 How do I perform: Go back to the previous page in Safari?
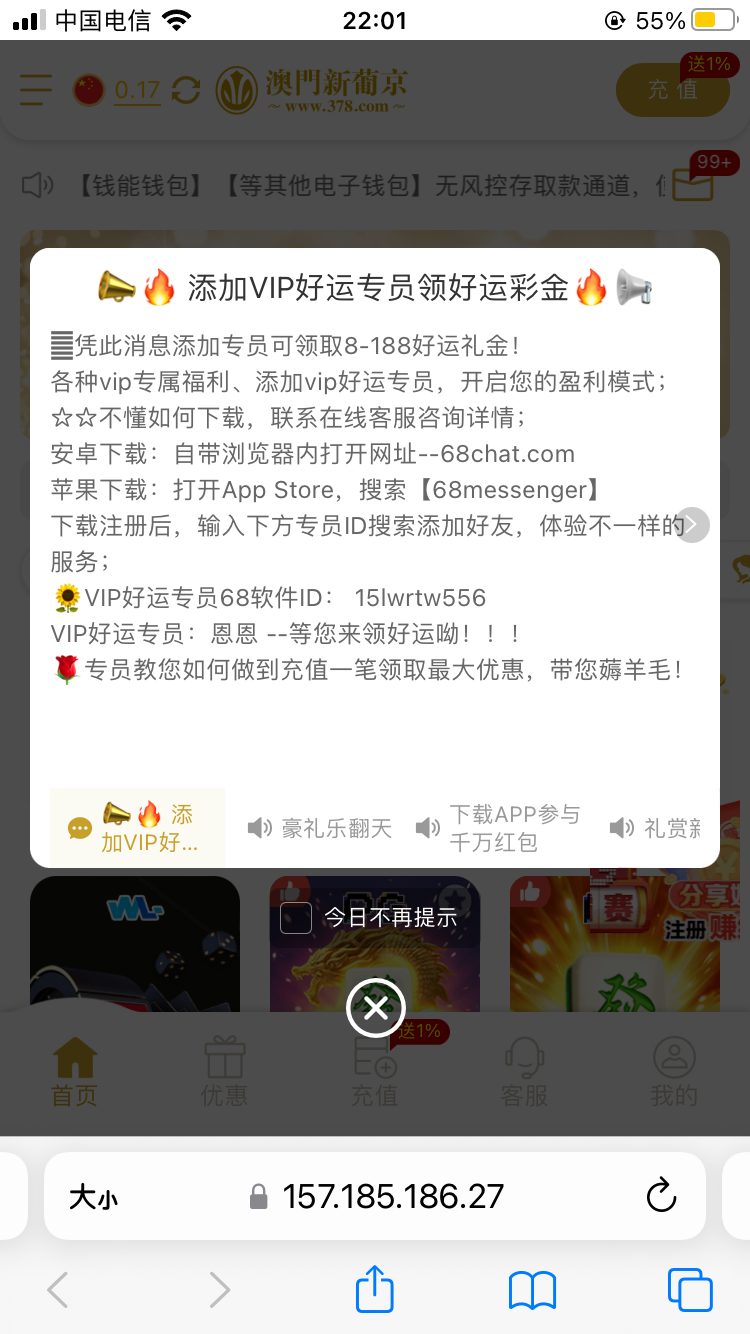58,1290
